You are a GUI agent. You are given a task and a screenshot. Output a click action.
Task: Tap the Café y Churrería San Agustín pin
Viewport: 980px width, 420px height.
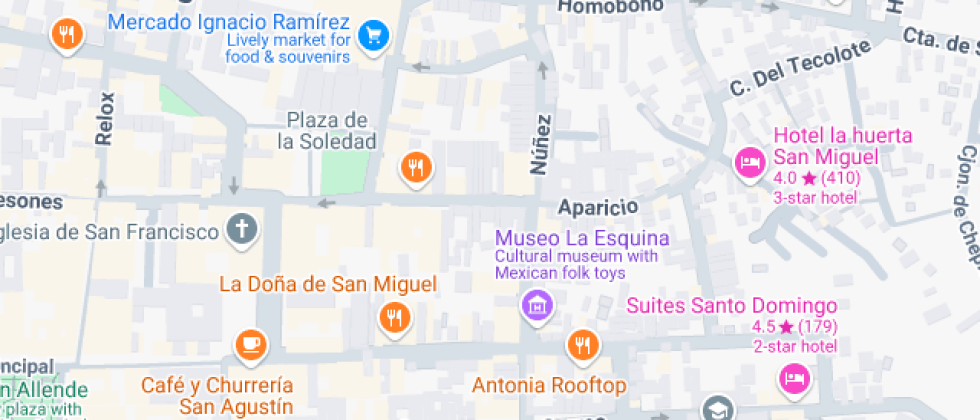[x=250, y=345]
